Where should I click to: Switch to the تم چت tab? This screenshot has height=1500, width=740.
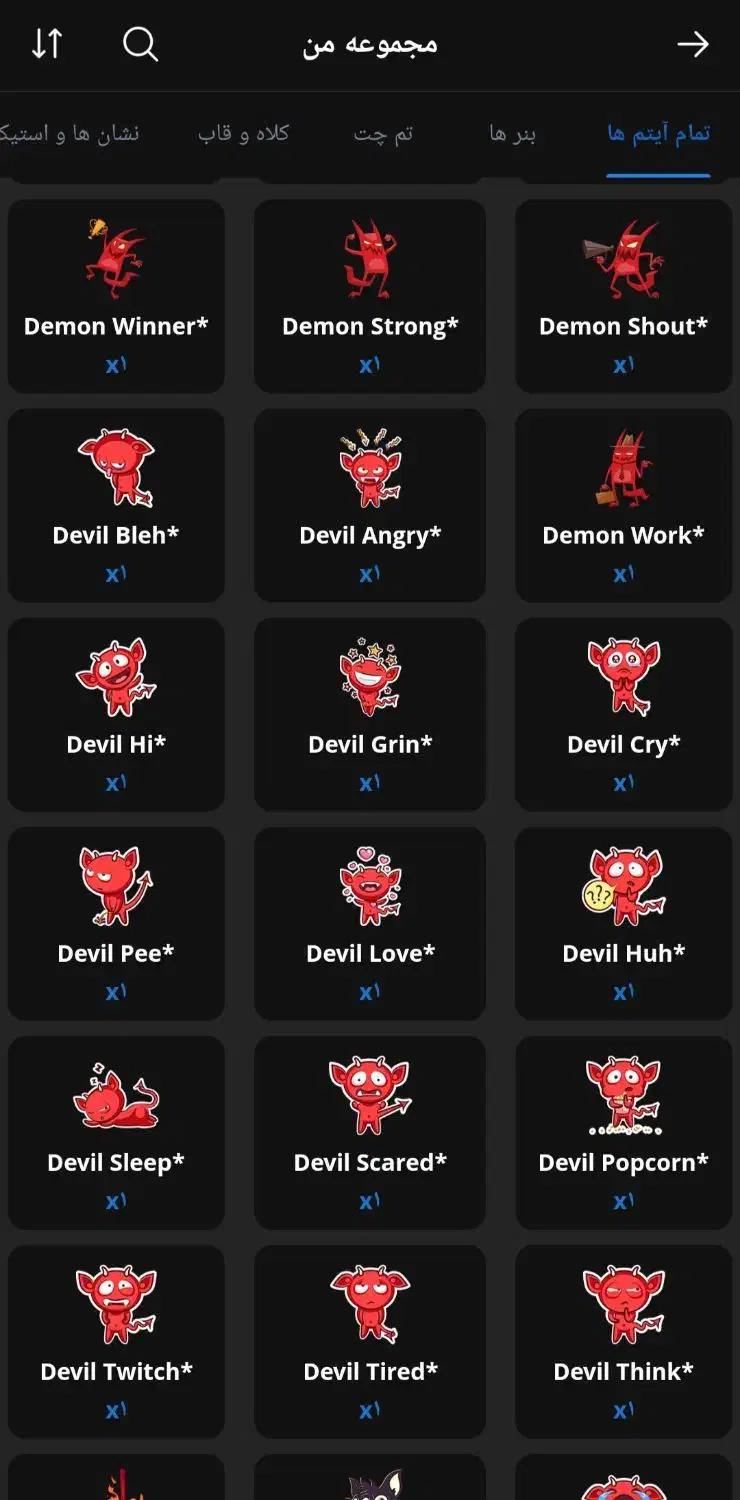[x=383, y=133]
